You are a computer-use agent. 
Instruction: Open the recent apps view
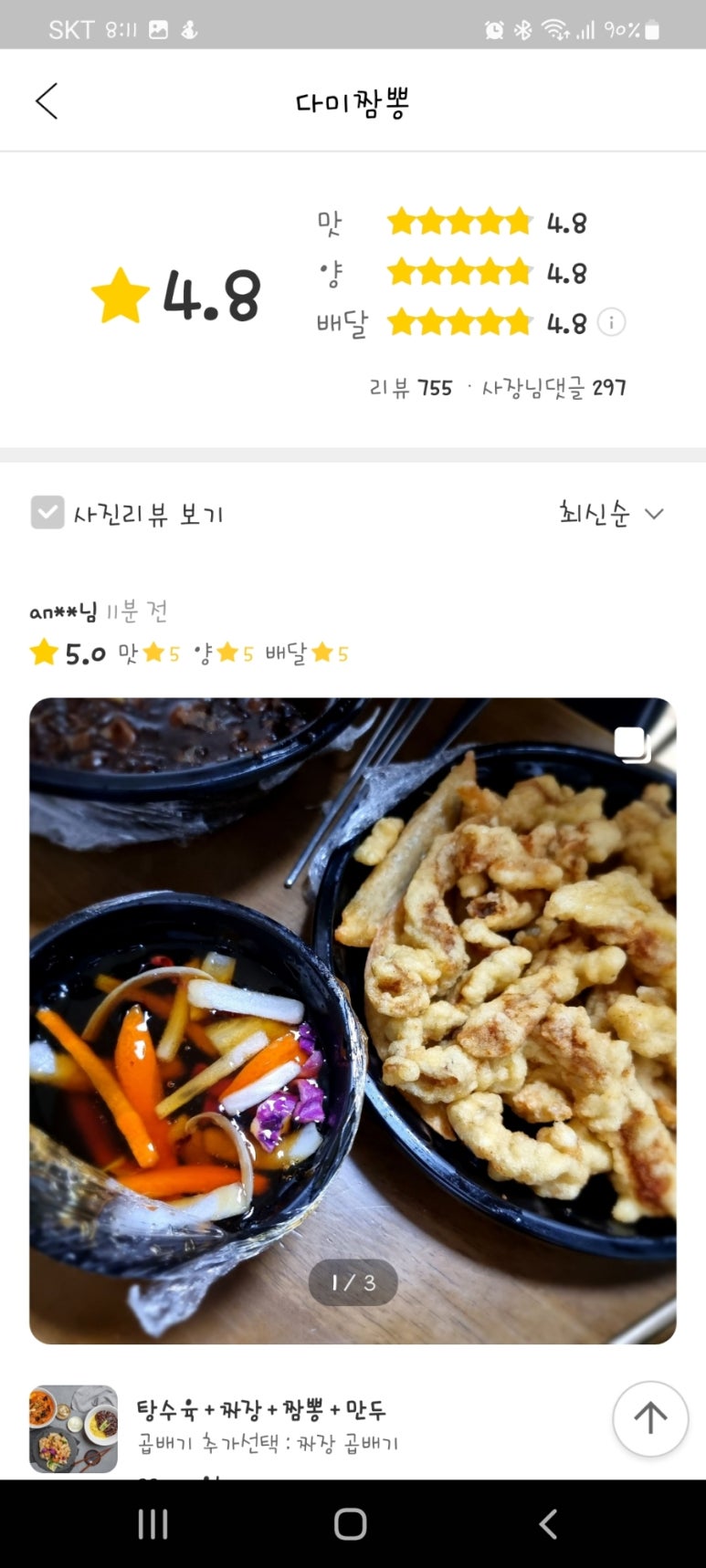tap(153, 1524)
